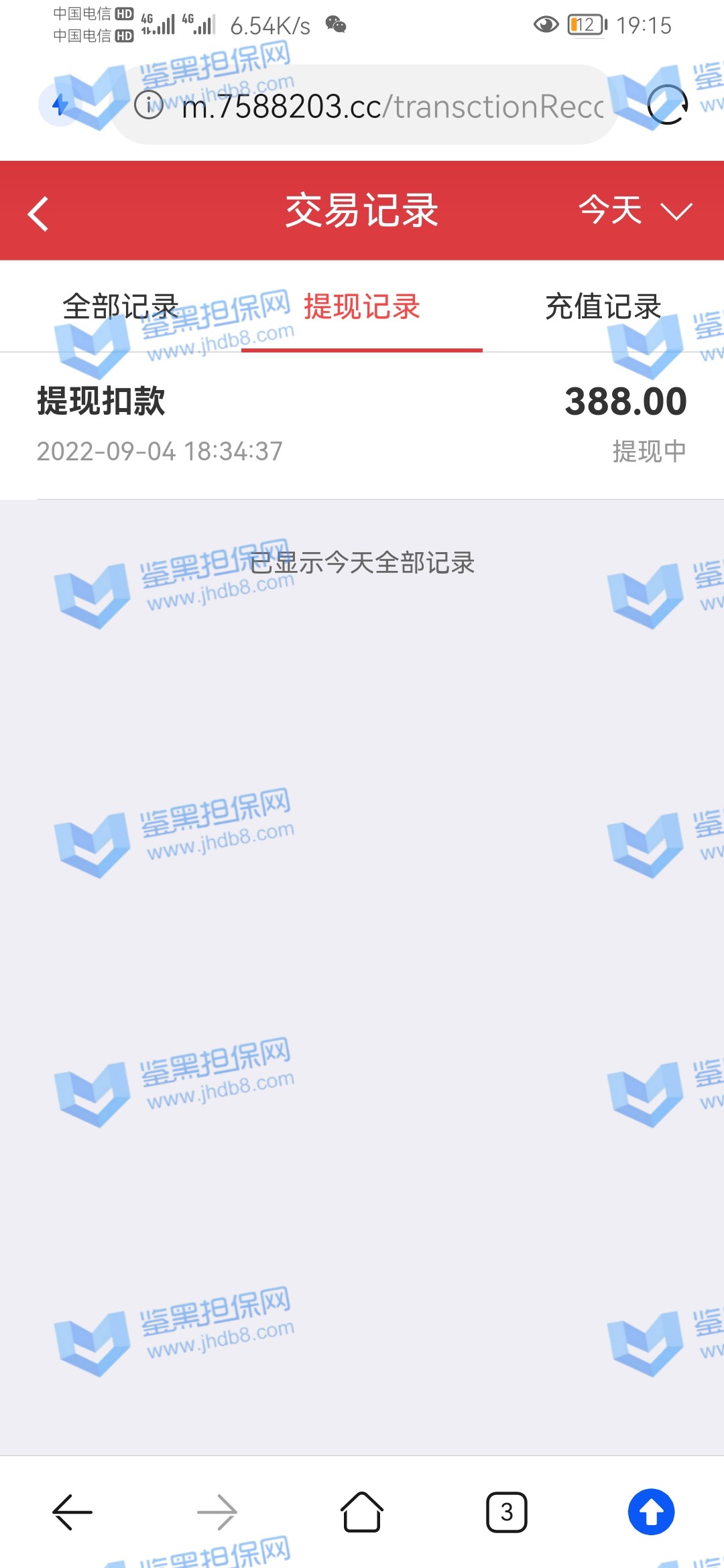
Task: Reload the page with the refresh icon
Action: tap(668, 105)
